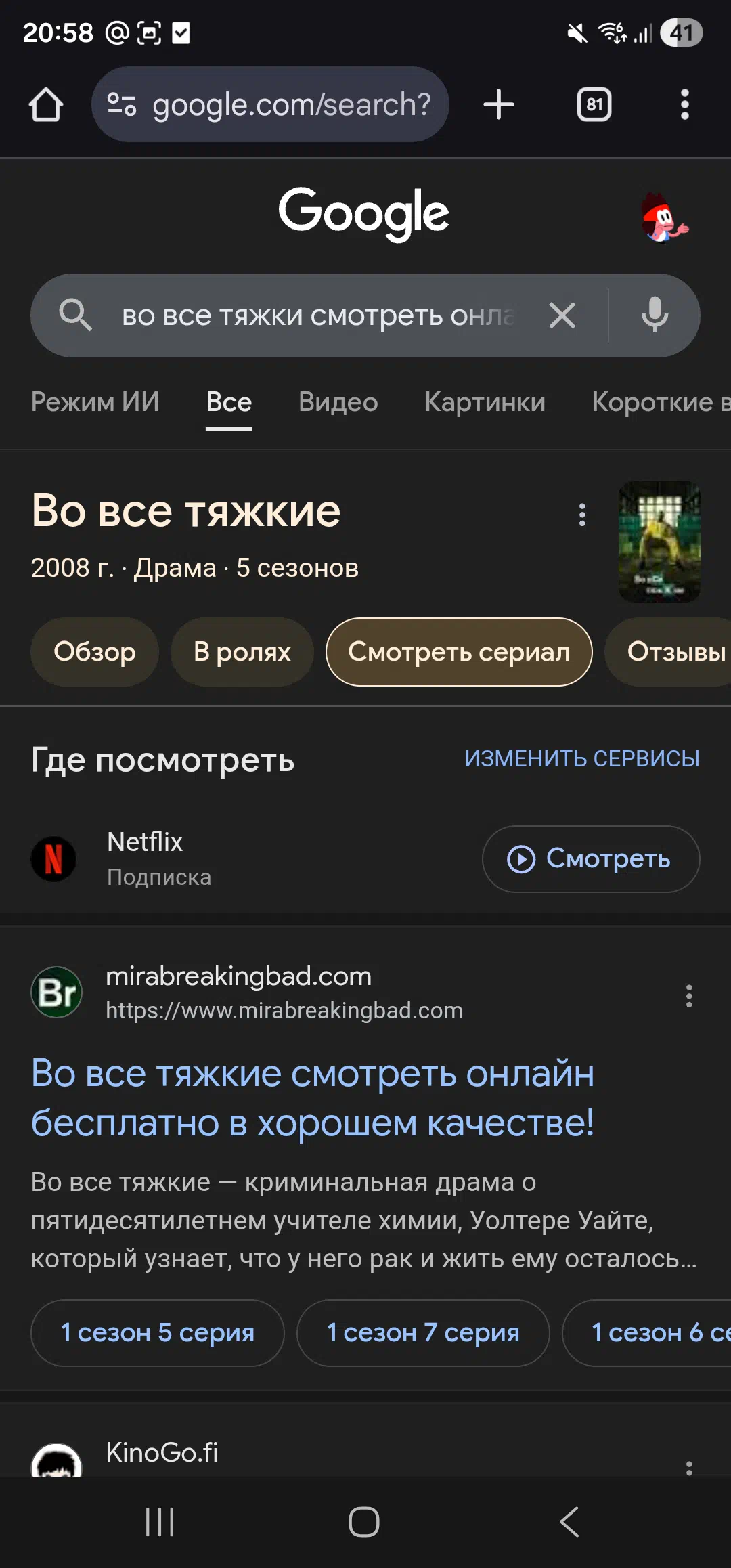731x1568 pixels.
Task: Select the В ролях chip
Action: click(x=242, y=652)
